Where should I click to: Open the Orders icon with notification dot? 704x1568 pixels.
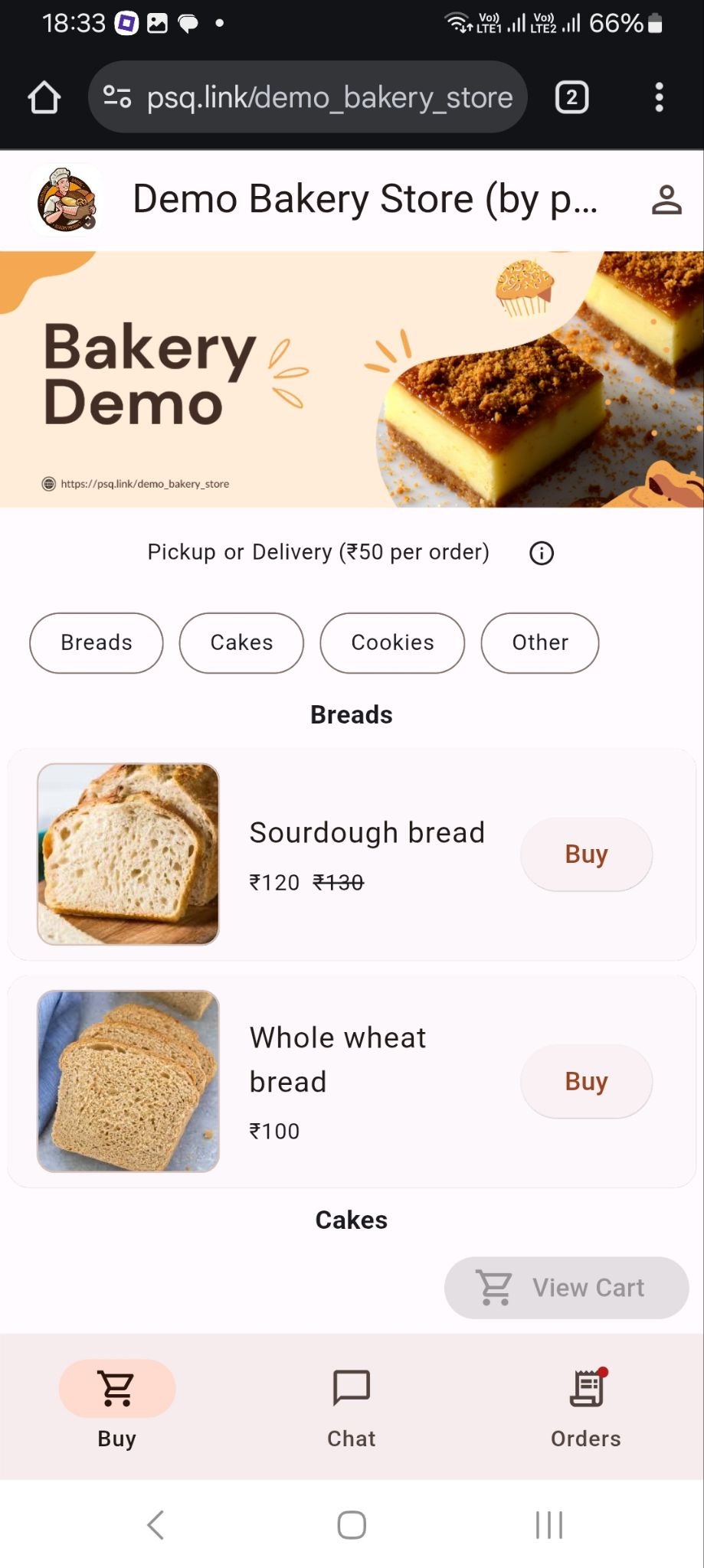click(x=586, y=1387)
